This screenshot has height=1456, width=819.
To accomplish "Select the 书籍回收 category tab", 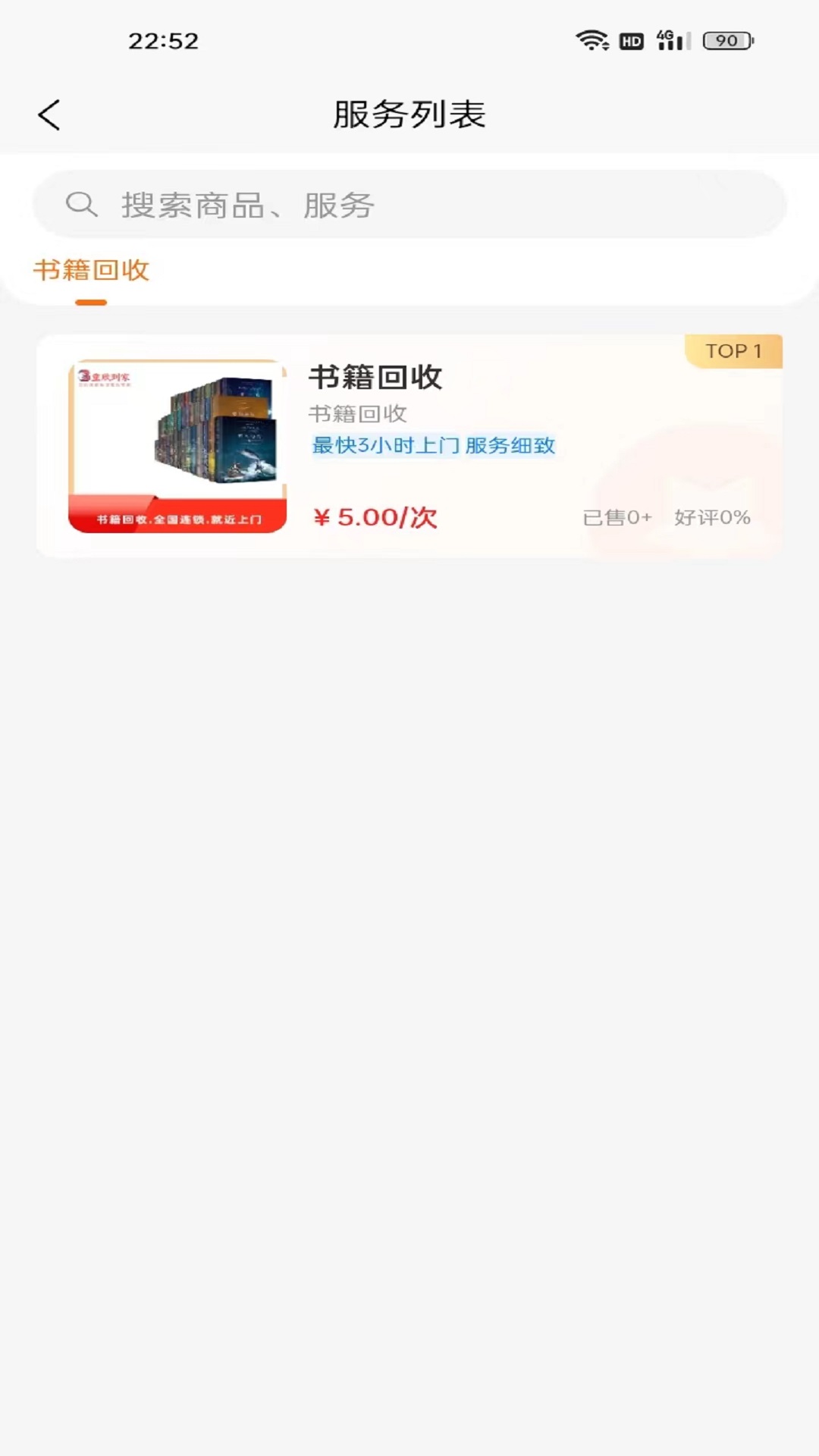I will 91,271.
